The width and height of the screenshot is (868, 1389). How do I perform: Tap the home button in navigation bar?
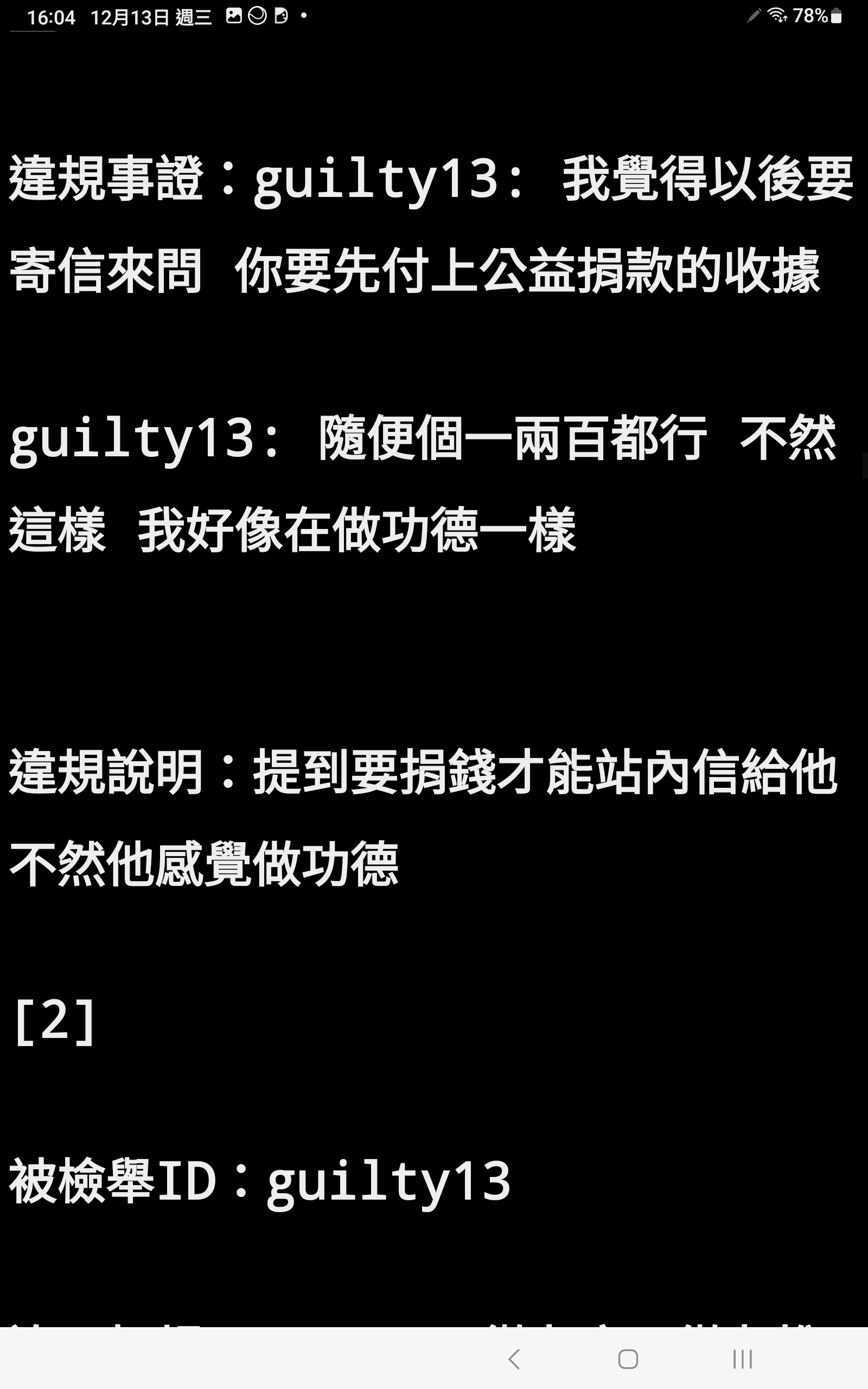pos(628,1359)
